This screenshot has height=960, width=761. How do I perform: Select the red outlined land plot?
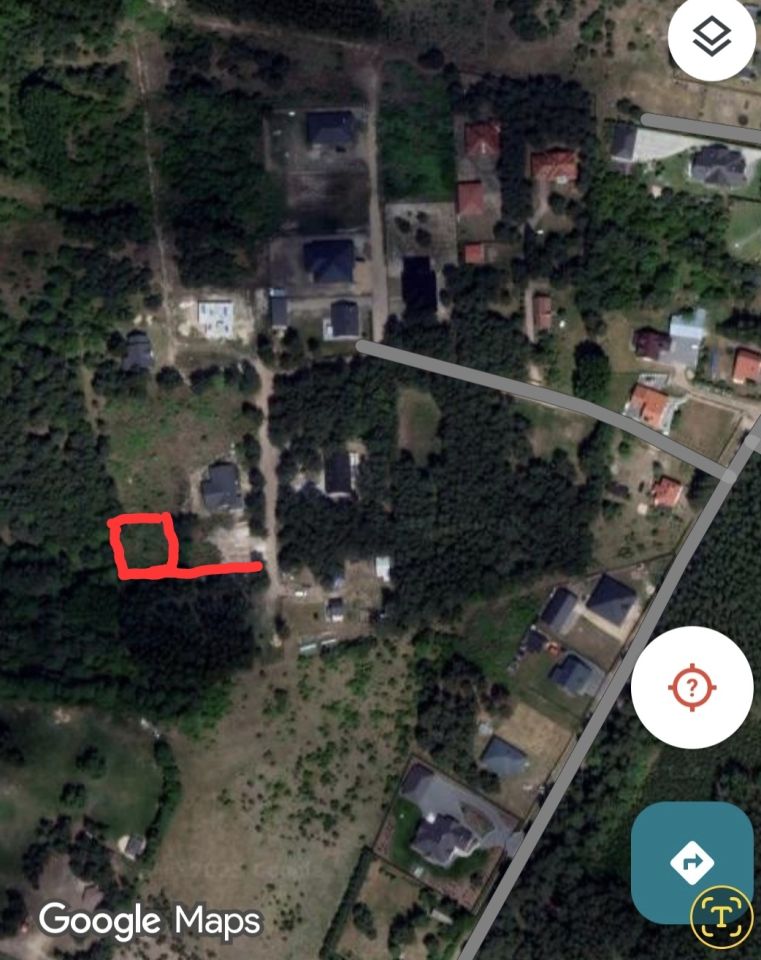(x=142, y=543)
